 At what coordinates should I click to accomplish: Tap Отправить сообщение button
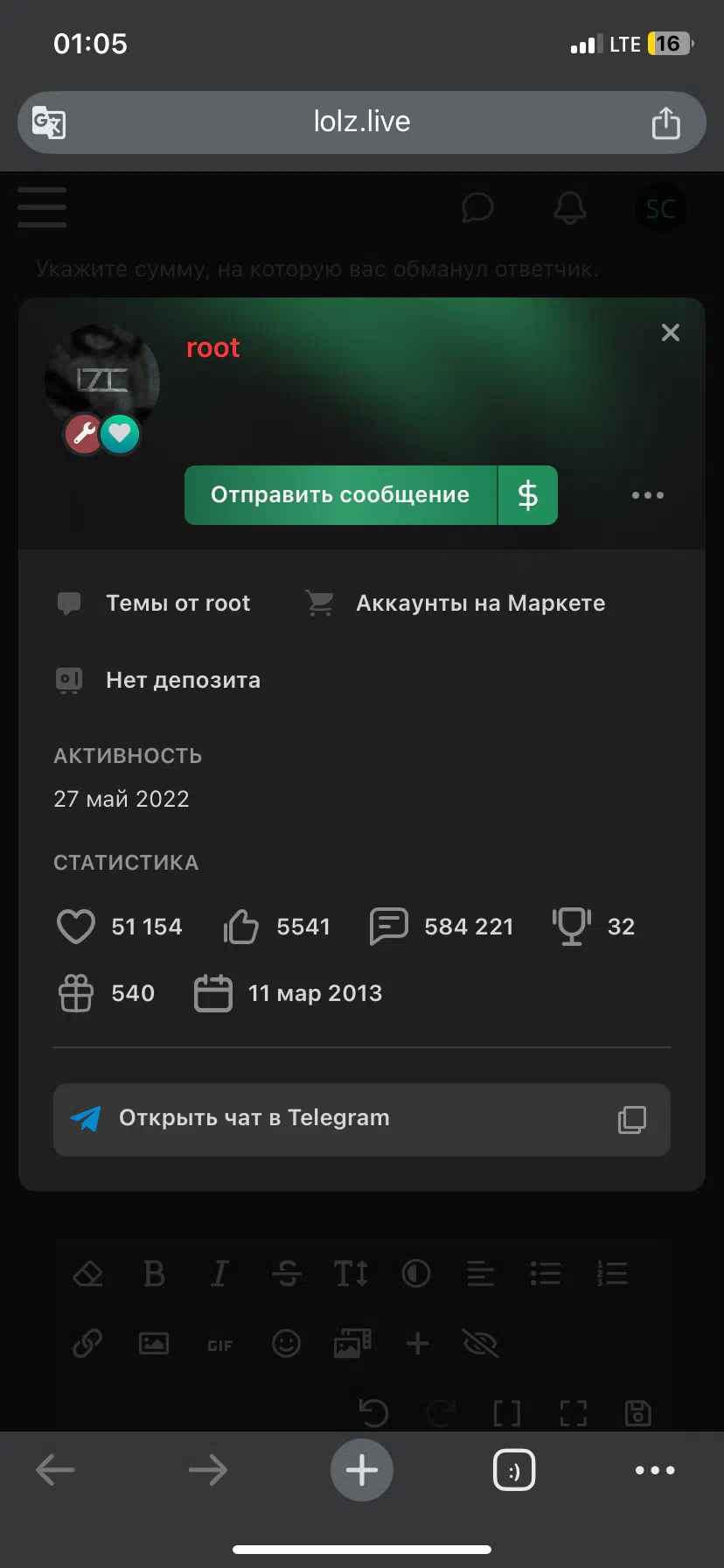[x=340, y=495]
